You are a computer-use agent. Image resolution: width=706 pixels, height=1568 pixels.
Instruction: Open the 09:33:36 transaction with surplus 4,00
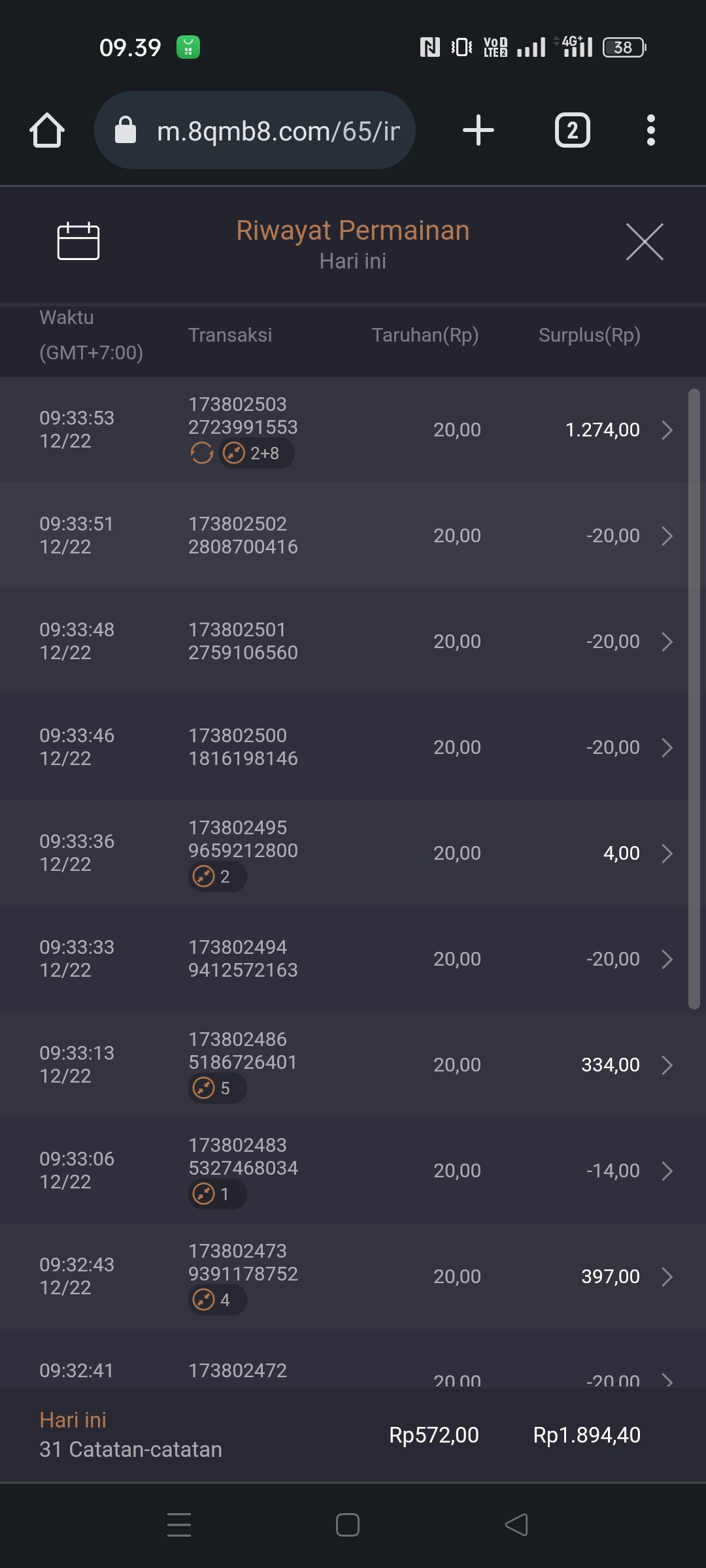[x=353, y=853]
